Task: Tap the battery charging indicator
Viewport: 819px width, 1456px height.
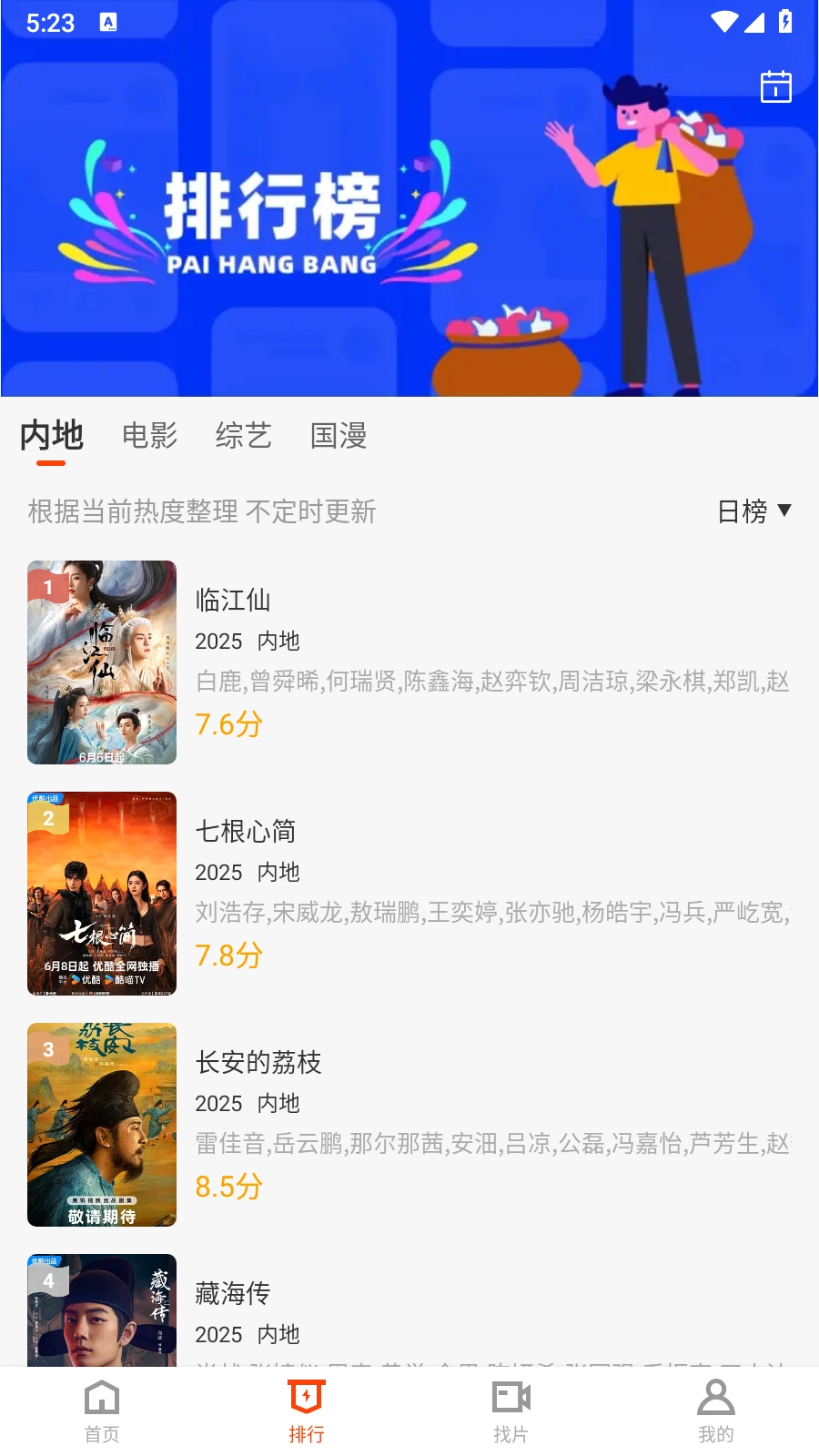Action: pyautogui.click(x=787, y=24)
